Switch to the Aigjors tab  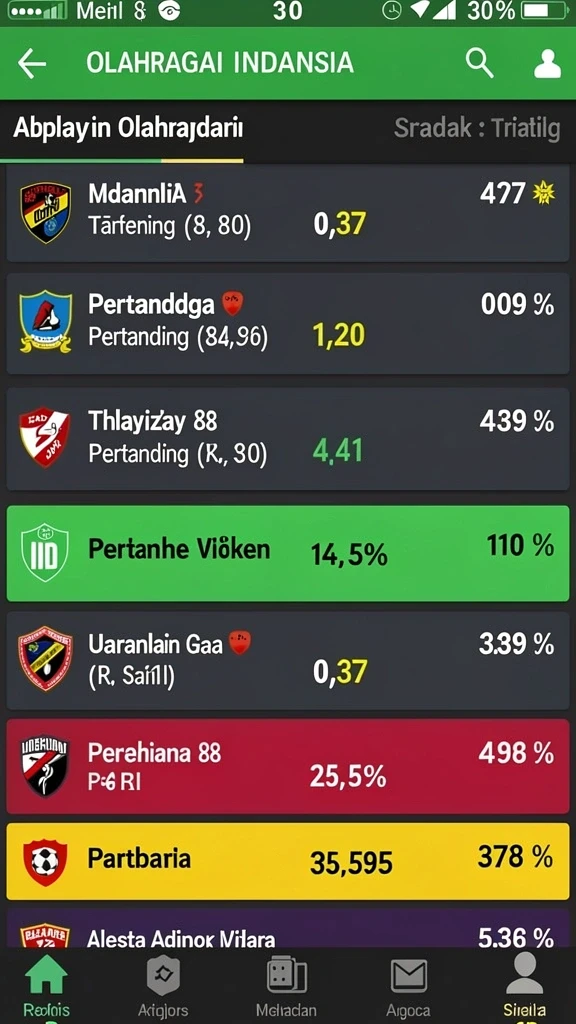[161, 986]
